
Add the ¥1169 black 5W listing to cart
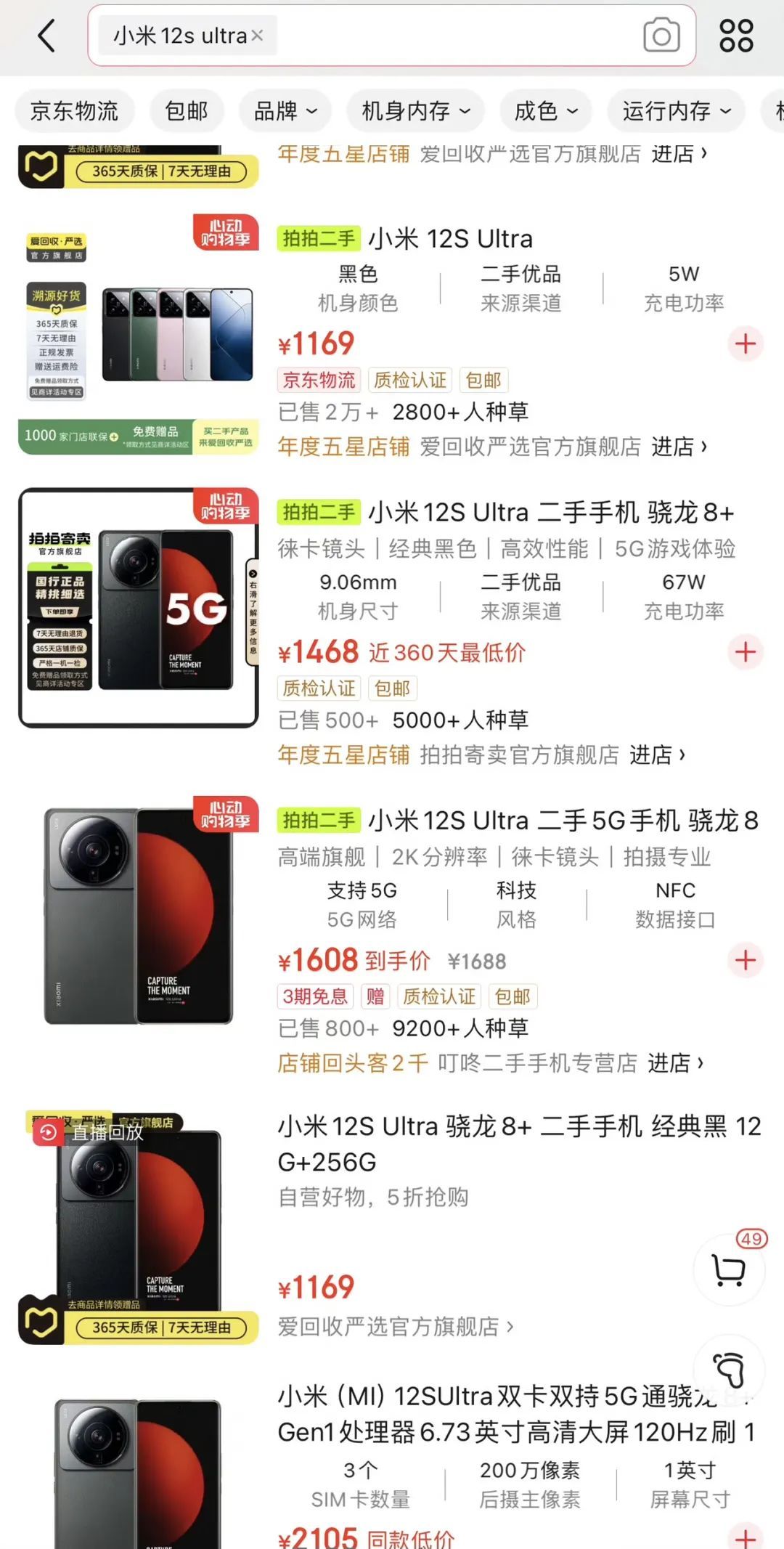click(x=746, y=343)
